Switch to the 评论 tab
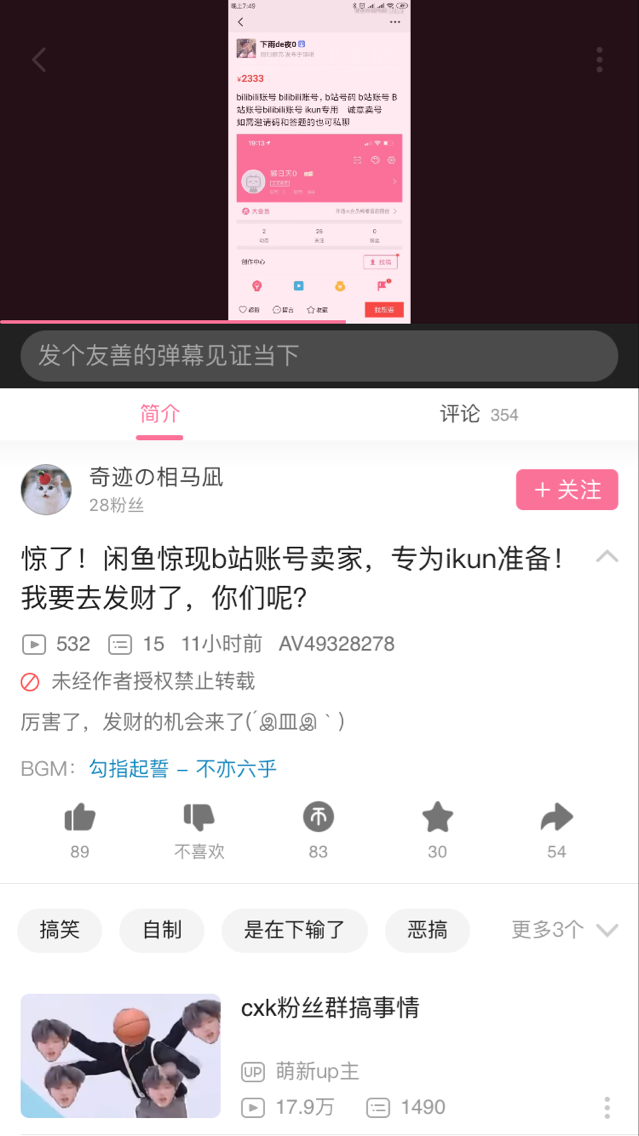The height and width of the screenshot is (1136, 639). click(x=478, y=414)
